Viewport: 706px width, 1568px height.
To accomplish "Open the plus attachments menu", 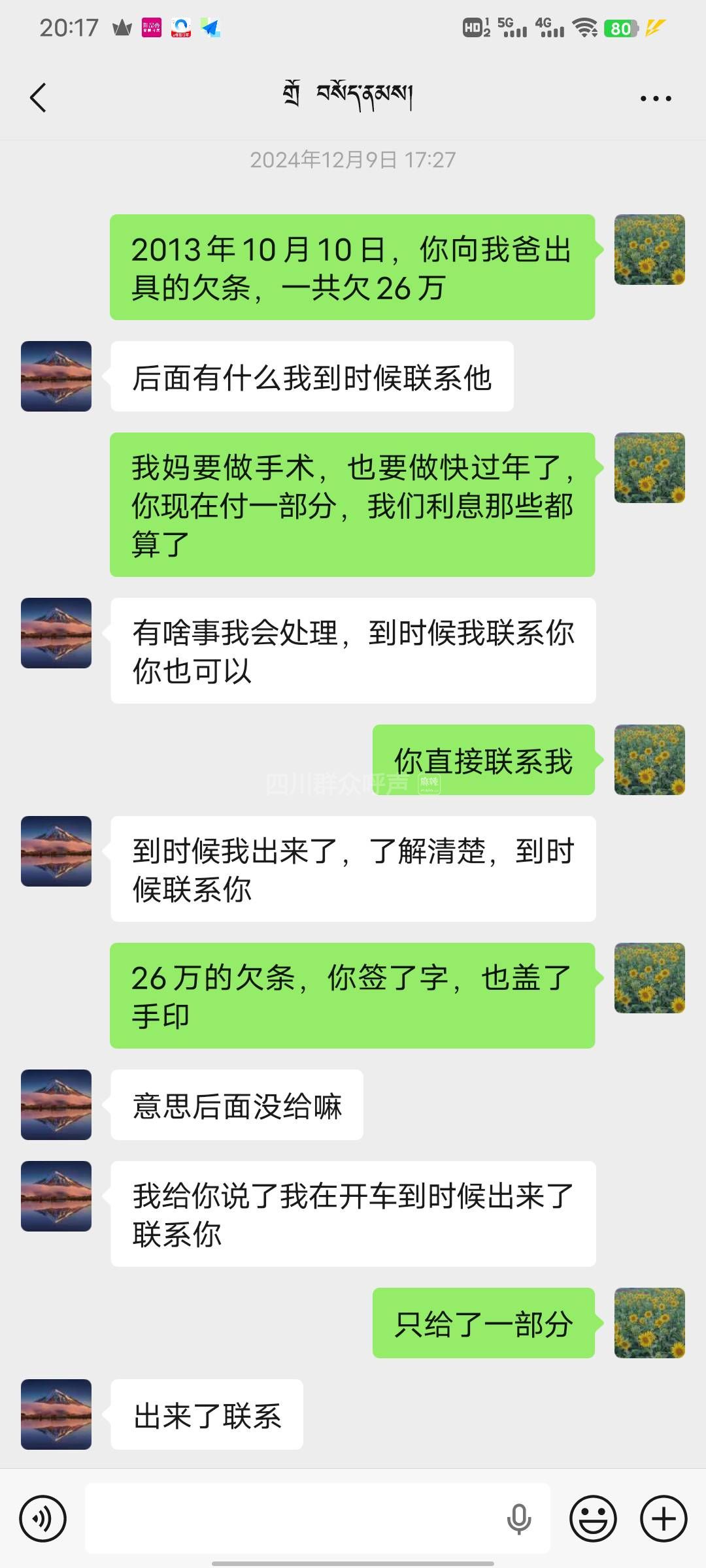I will click(663, 1518).
